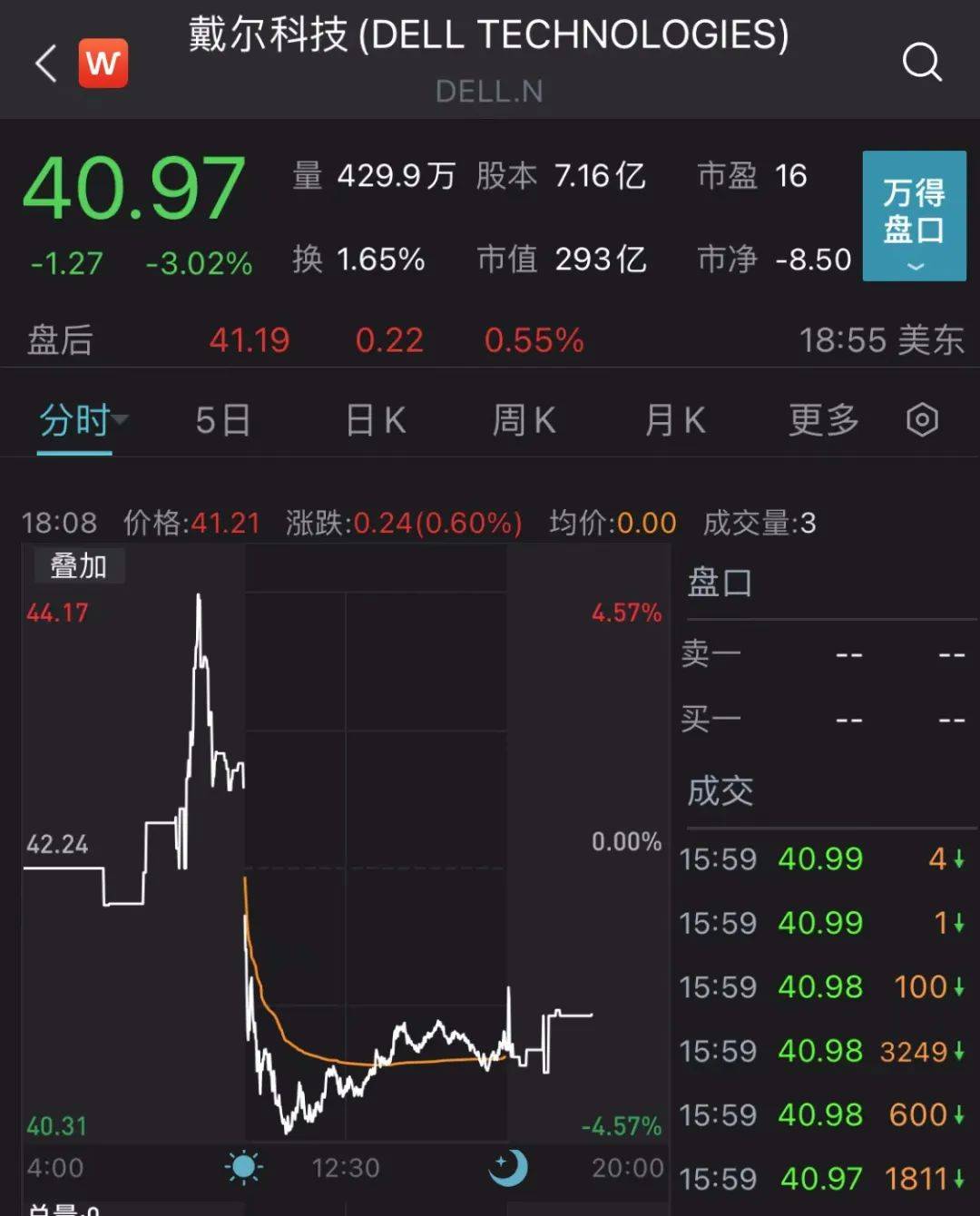Open the 周K weekly chart tab
This screenshot has height=1216, width=980.
[524, 420]
